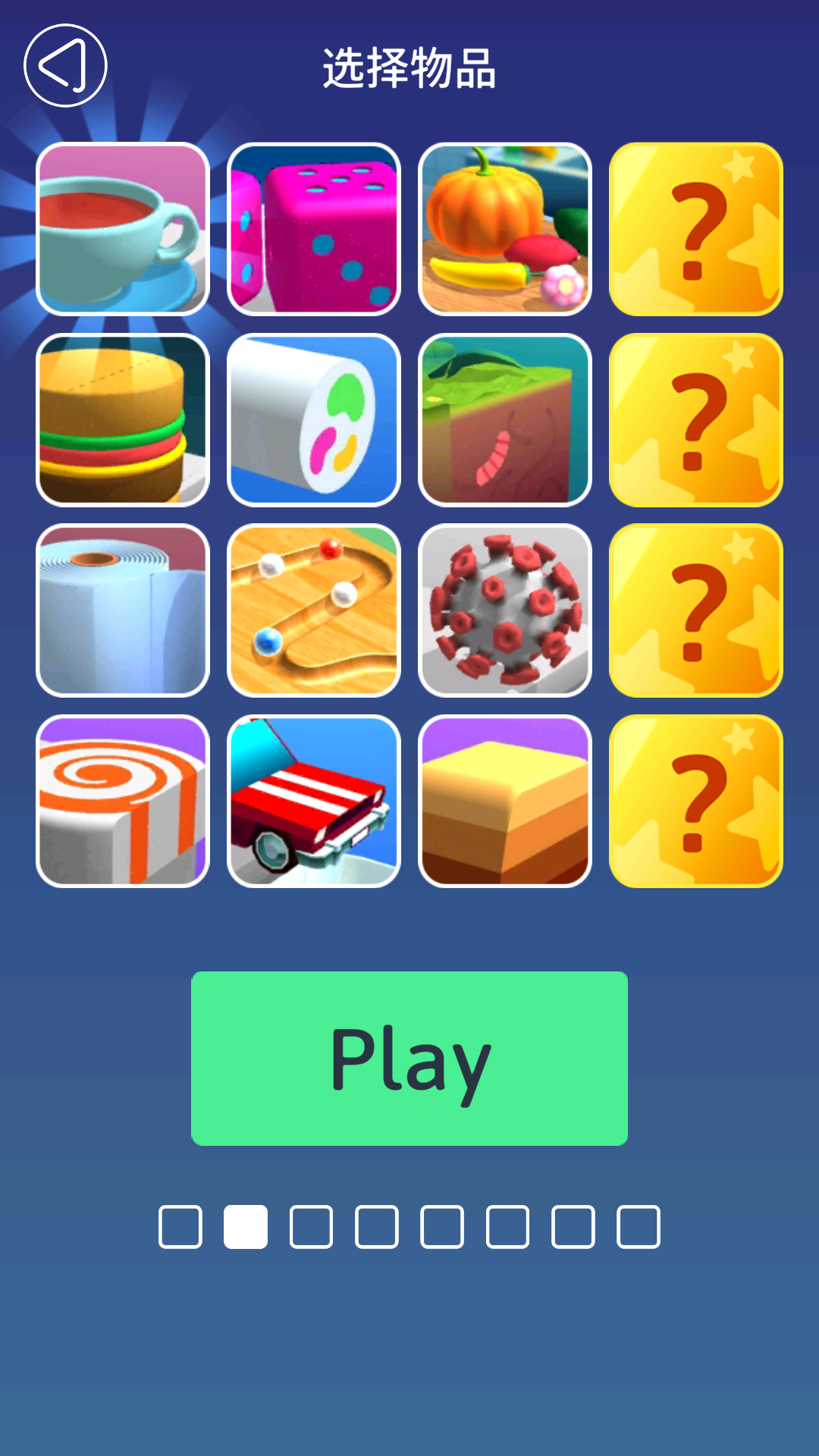This screenshot has width=819, height=1456.
Task: Choose the wooden marble maze item
Action: tap(314, 610)
